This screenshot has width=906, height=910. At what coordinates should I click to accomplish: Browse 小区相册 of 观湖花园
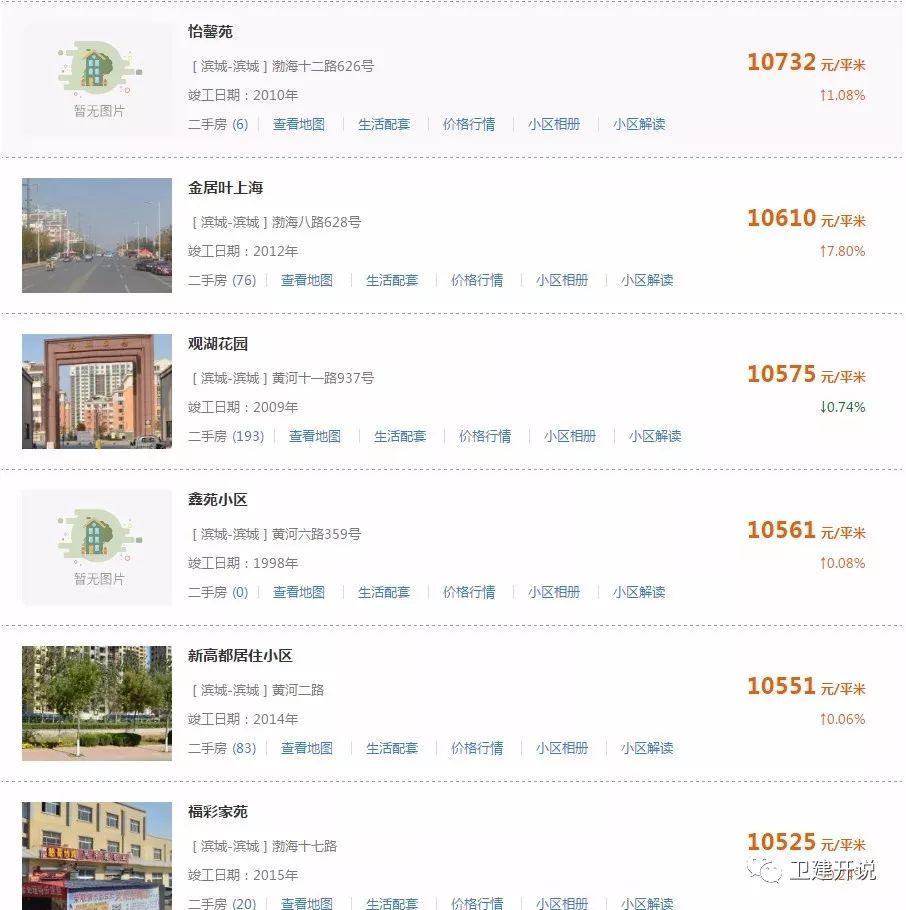click(x=570, y=437)
